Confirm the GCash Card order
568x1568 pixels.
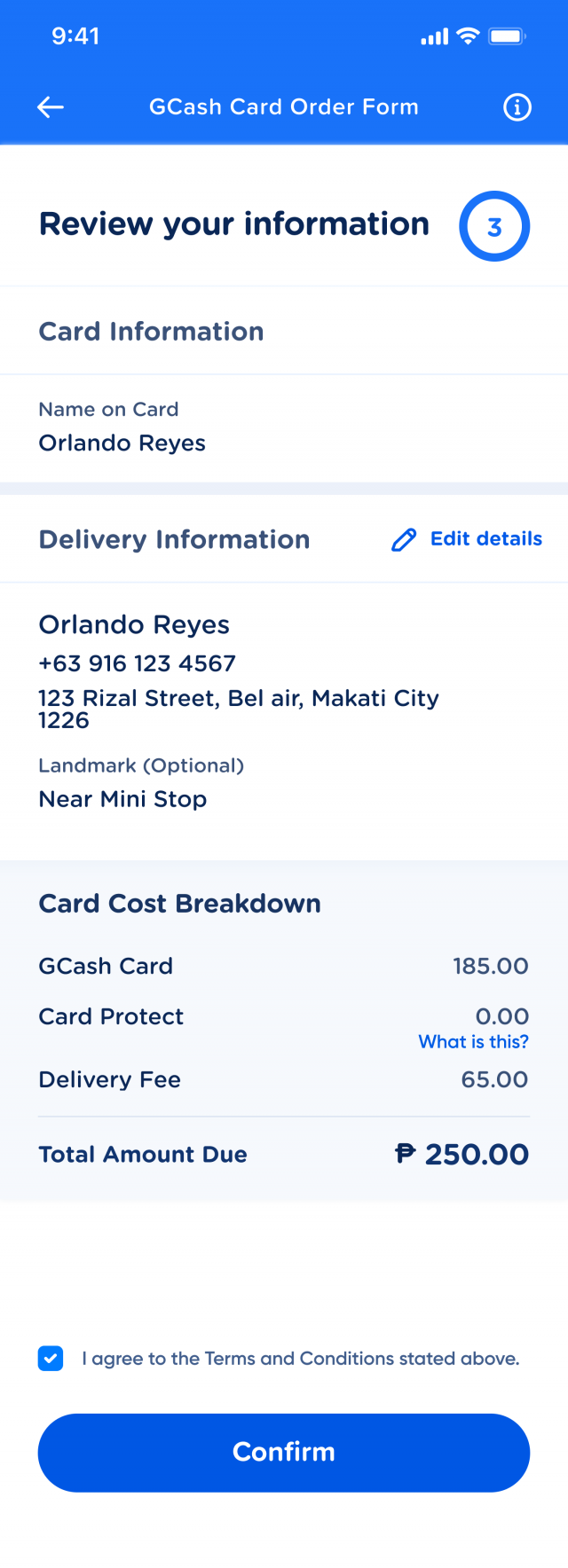coord(284,1452)
